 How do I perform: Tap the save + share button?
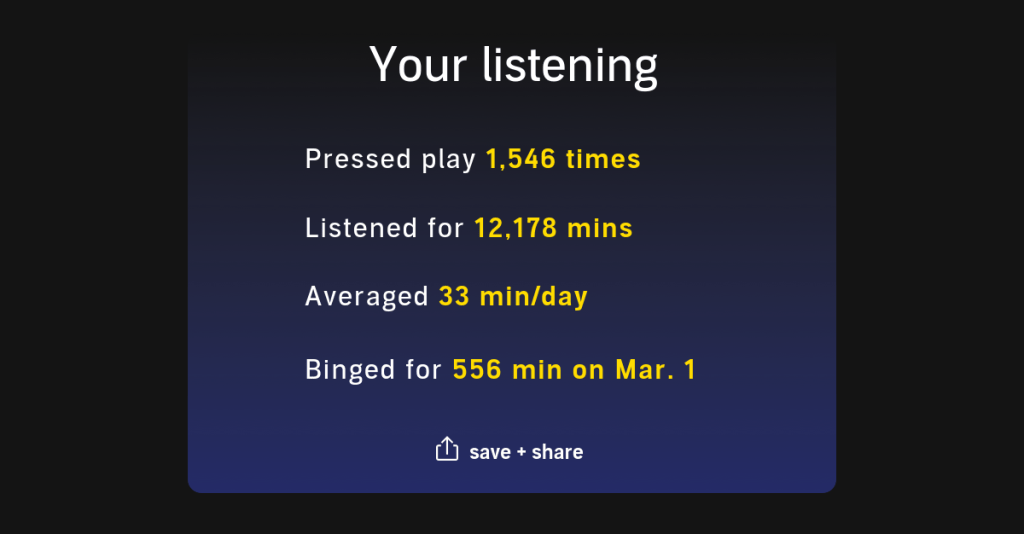(x=511, y=451)
